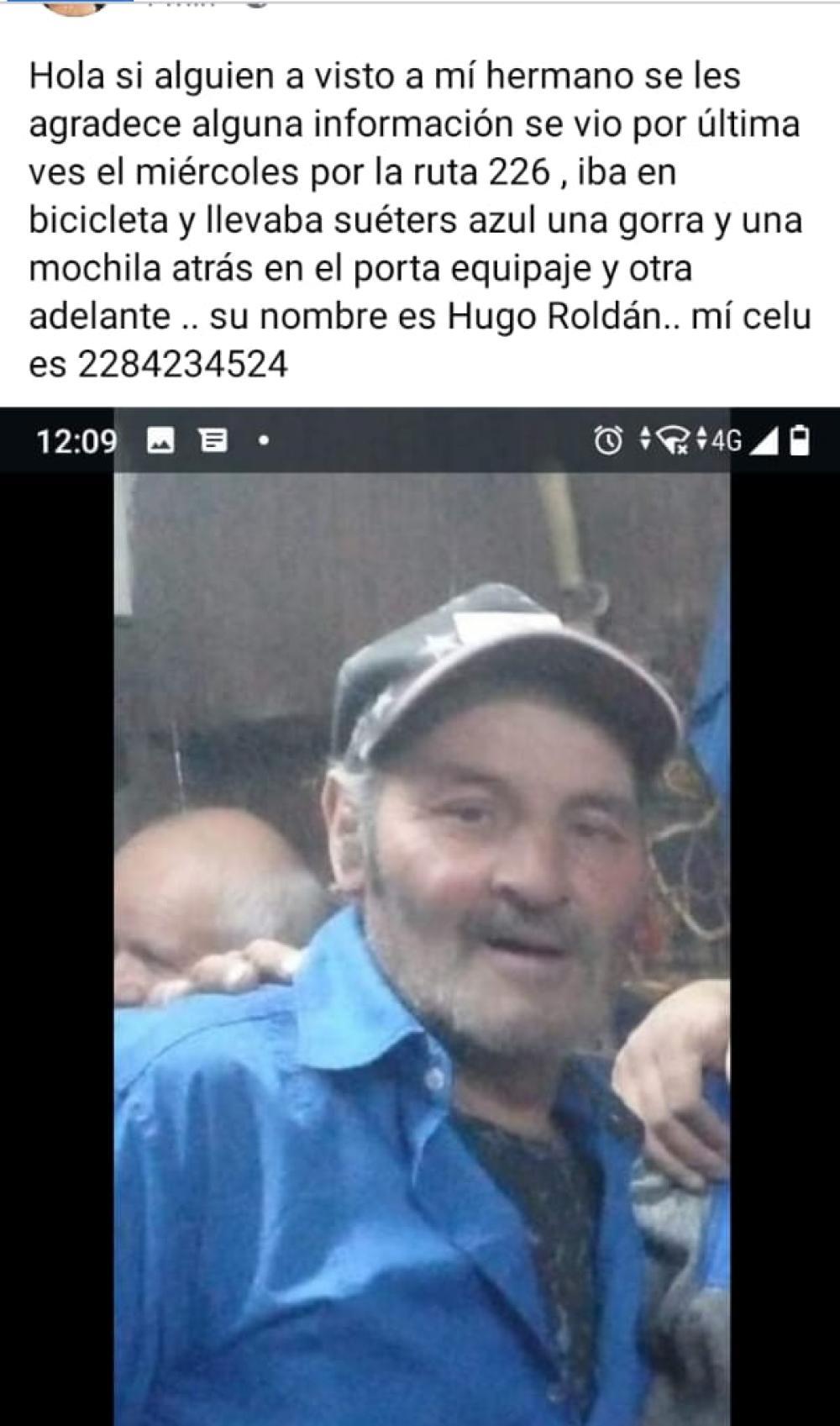Open the attached photo of Hugo Roldán
Viewport: 840px width, 1426px height.
coord(420,924)
